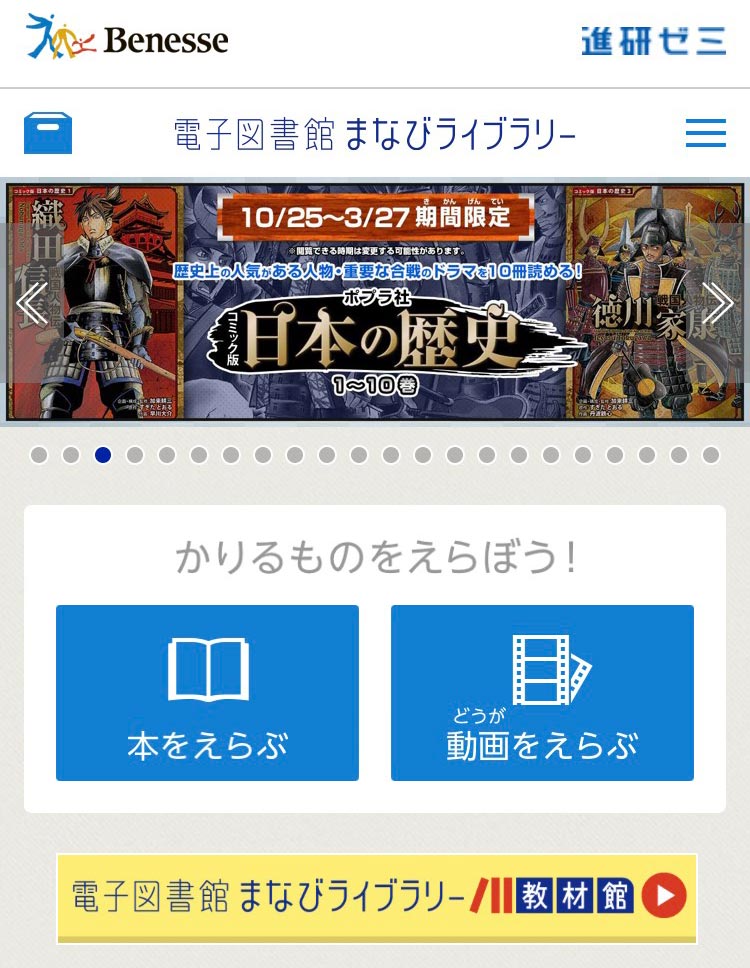Open the blue bookshelf box icon
Viewport: 750px width, 968px height.
(48, 133)
